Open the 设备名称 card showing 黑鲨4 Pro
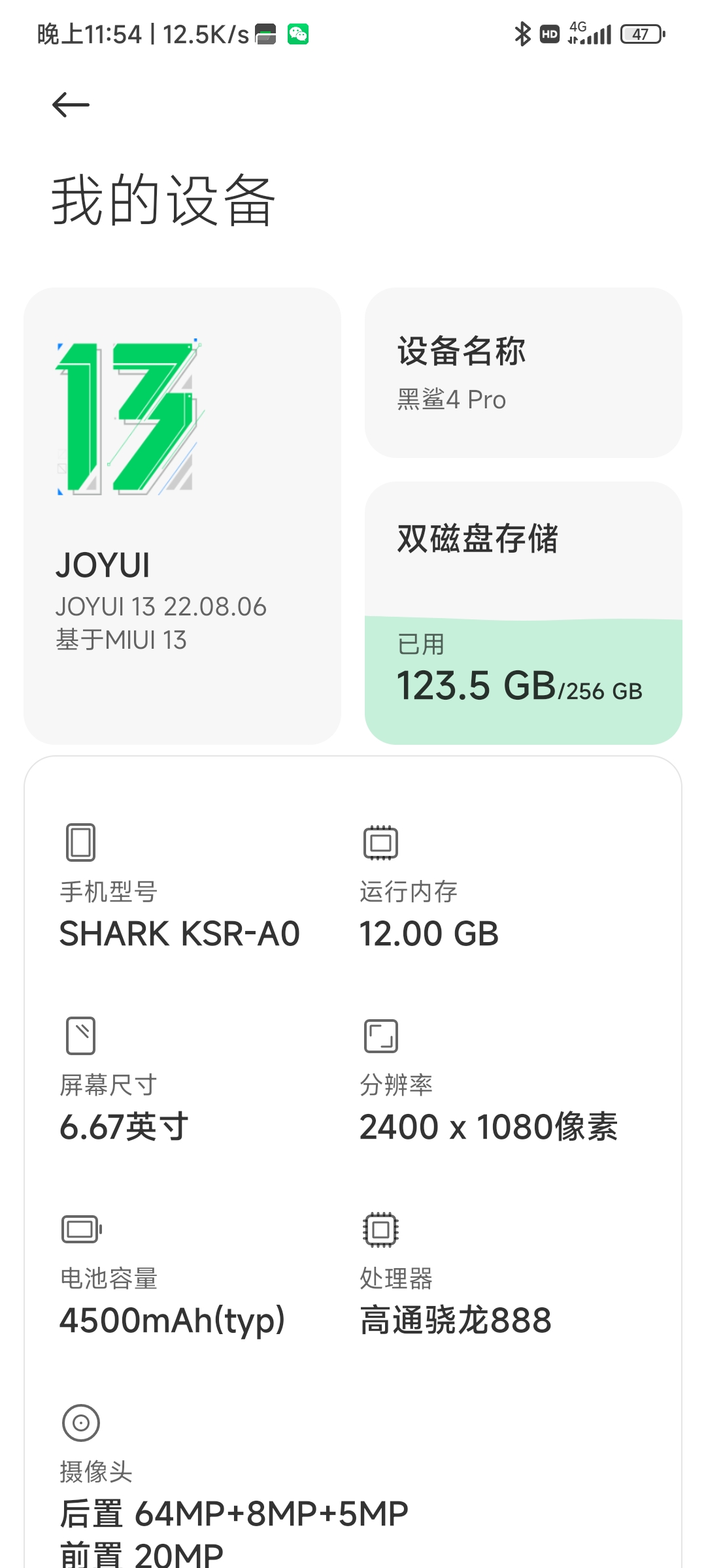Viewport: 706px width, 1568px height. pos(524,372)
